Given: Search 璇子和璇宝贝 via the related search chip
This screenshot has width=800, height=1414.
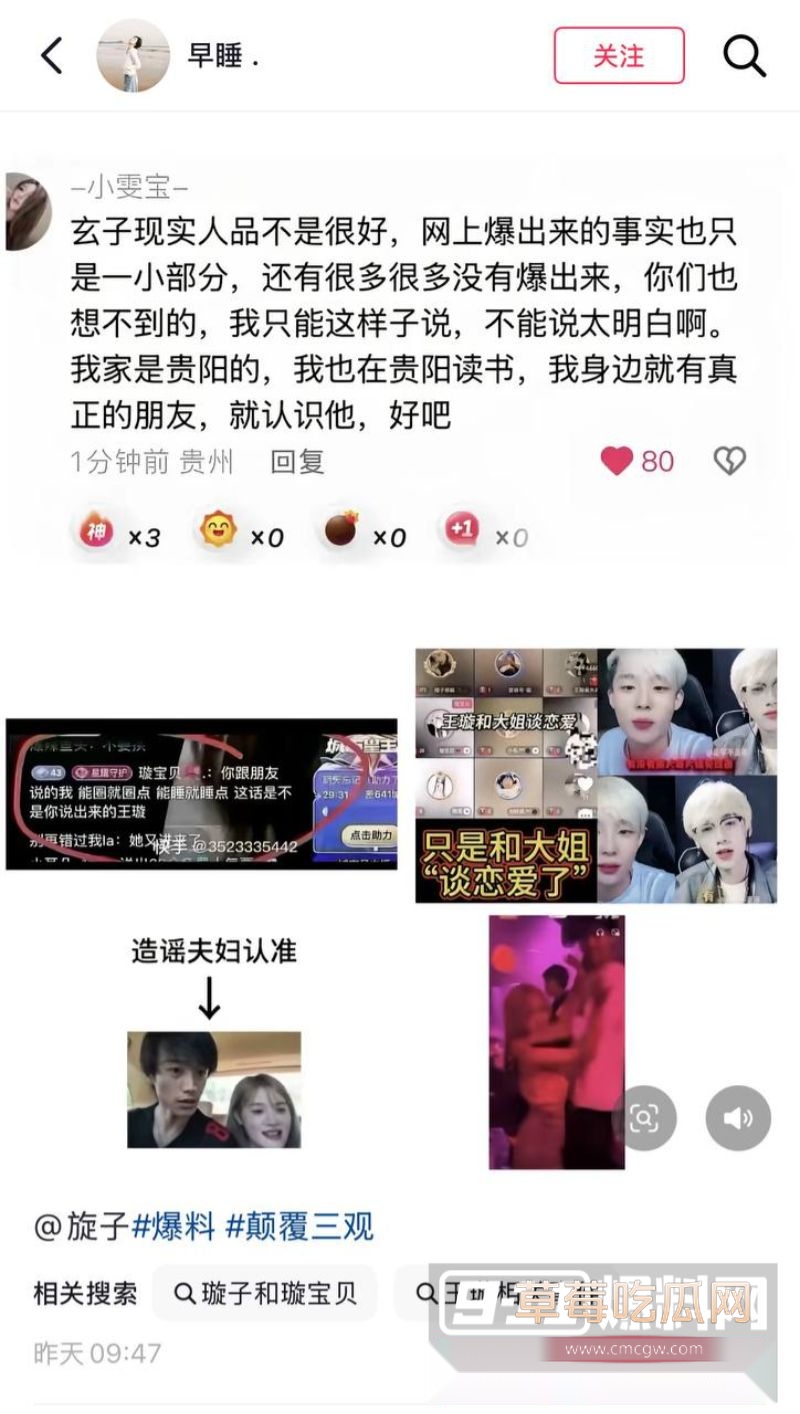Looking at the screenshot, I should (265, 1291).
